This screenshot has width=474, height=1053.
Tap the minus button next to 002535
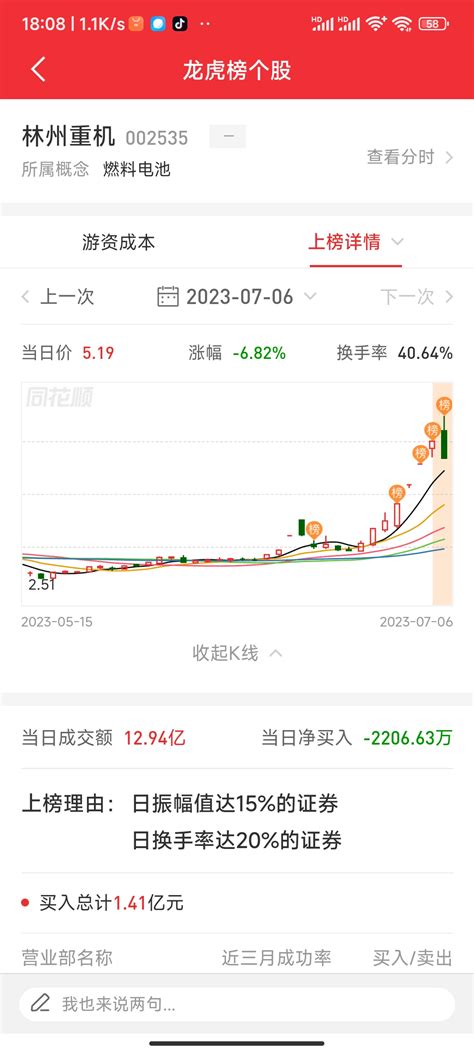228,136
